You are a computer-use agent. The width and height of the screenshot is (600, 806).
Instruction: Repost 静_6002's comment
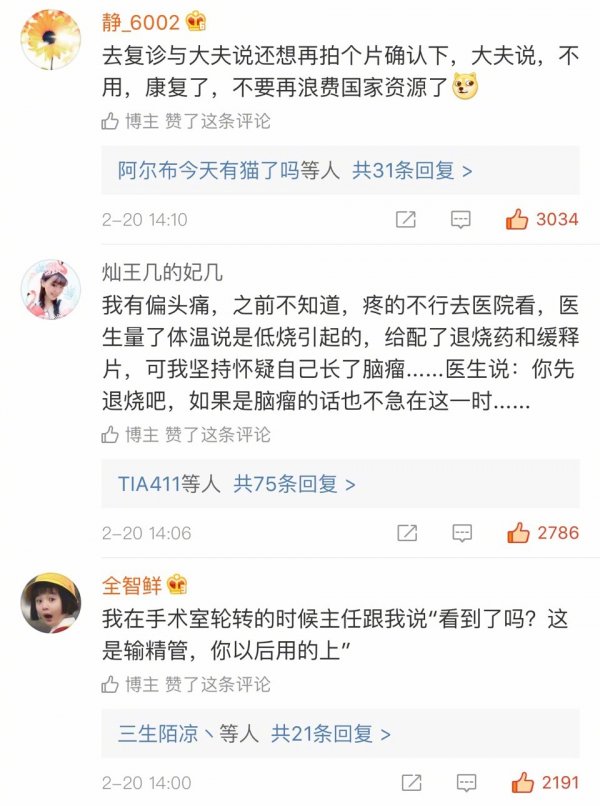(x=406, y=220)
